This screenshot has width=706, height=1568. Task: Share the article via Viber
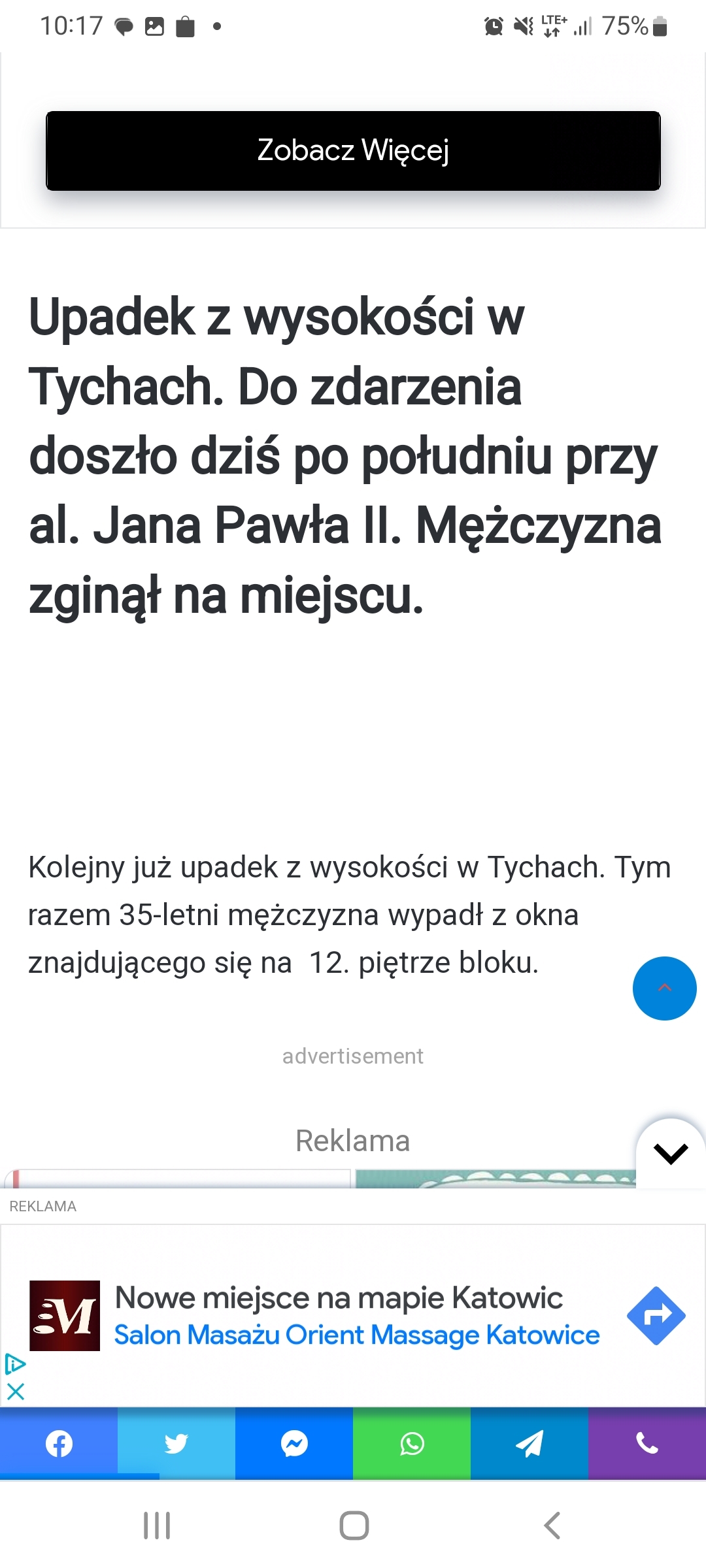(647, 1444)
